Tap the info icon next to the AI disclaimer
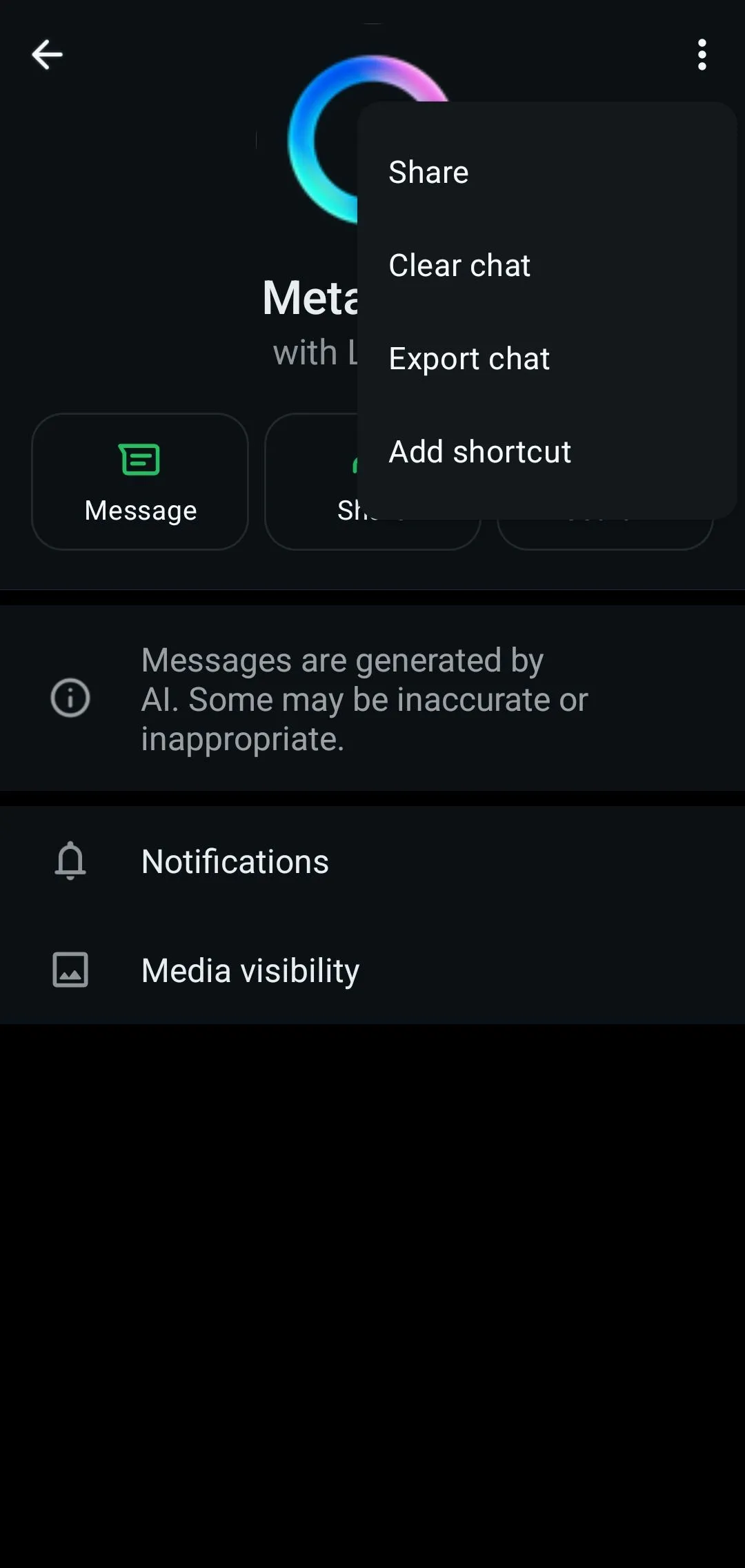 tap(70, 699)
